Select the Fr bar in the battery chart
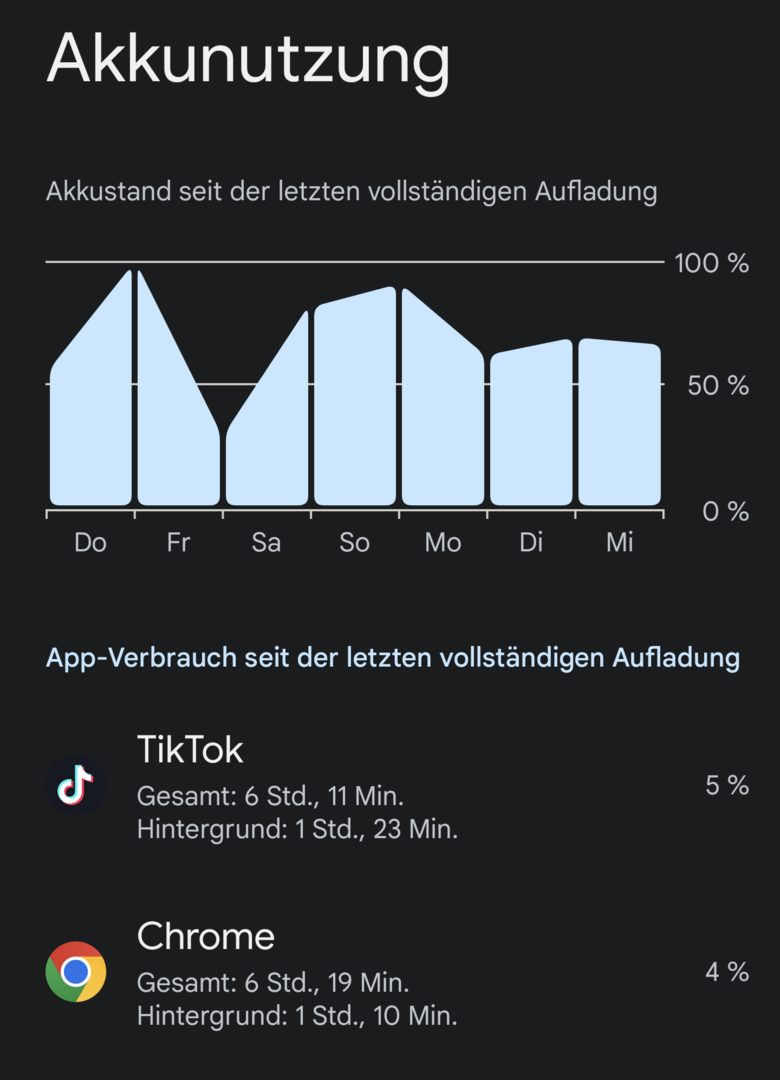Image resolution: width=780 pixels, height=1080 pixels. [177, 440]
